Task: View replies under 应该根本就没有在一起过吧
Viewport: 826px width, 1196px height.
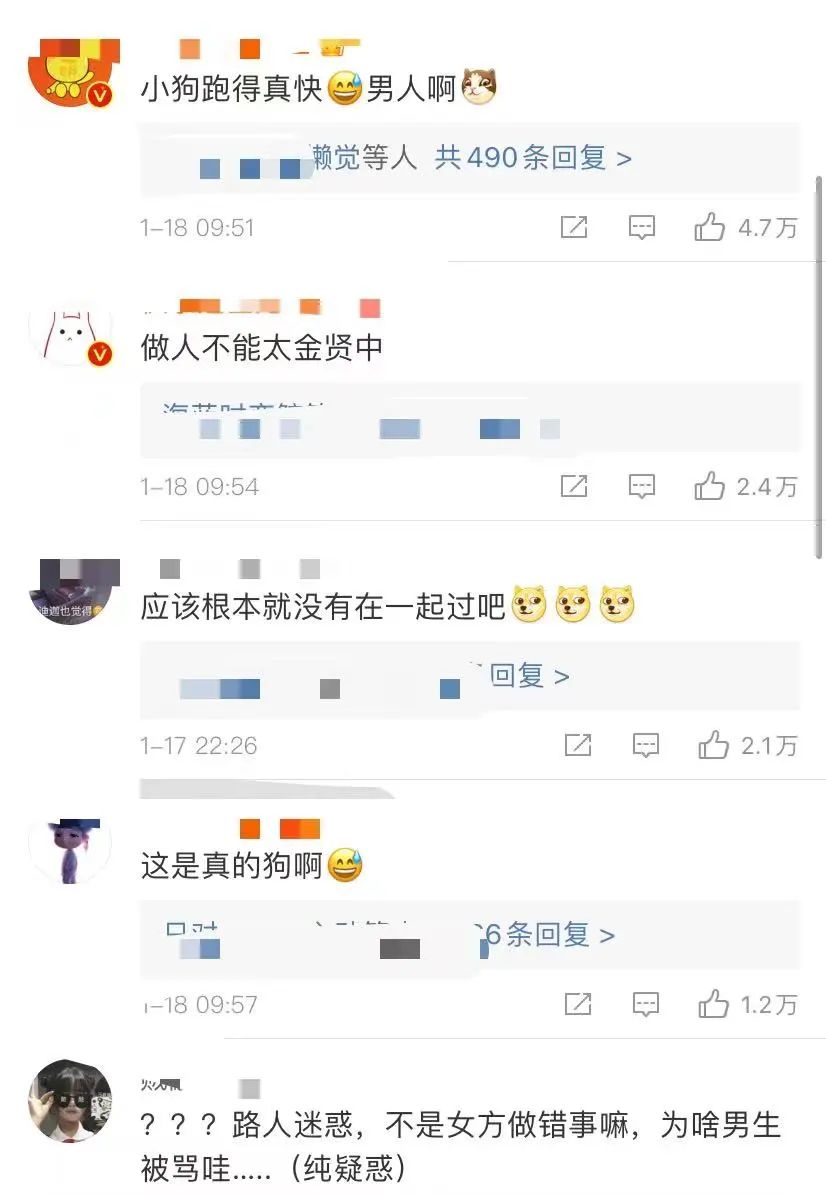Action: [x=528, y=676]
